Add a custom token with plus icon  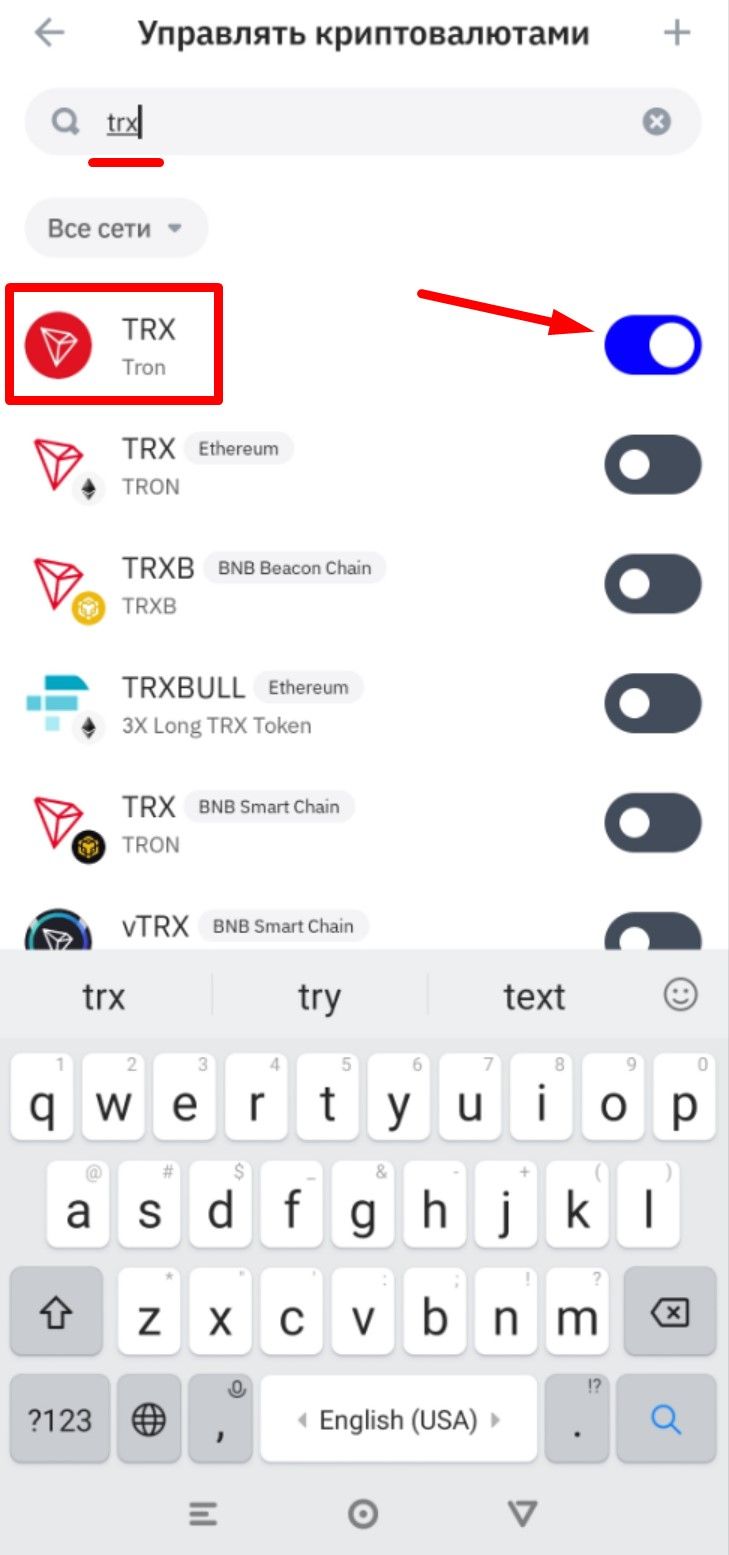[677, 33]
